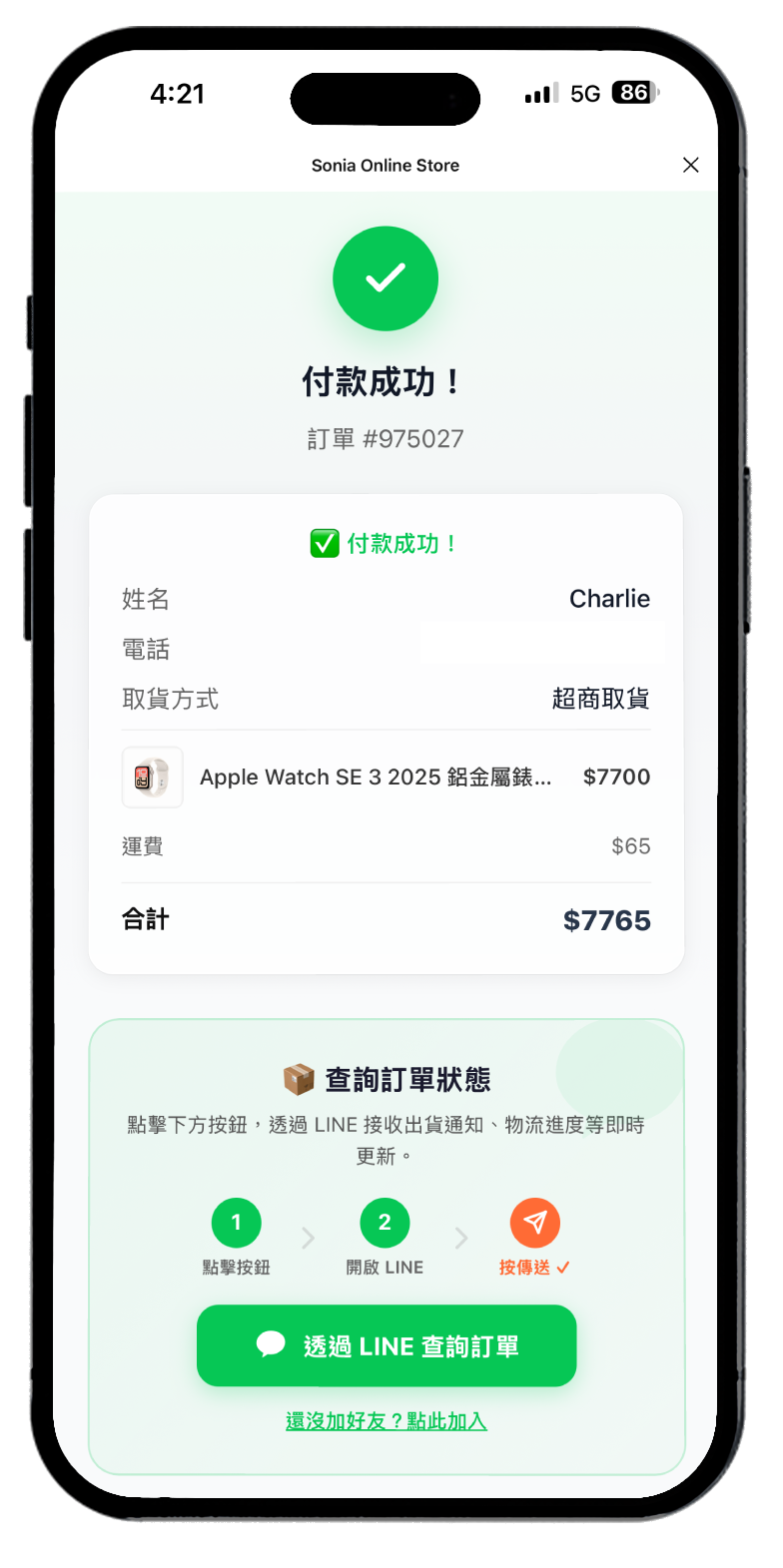
Task: Open the 還沒加好友？點此加入 link
Action: pyautogui.click(x=387, y=1420)
